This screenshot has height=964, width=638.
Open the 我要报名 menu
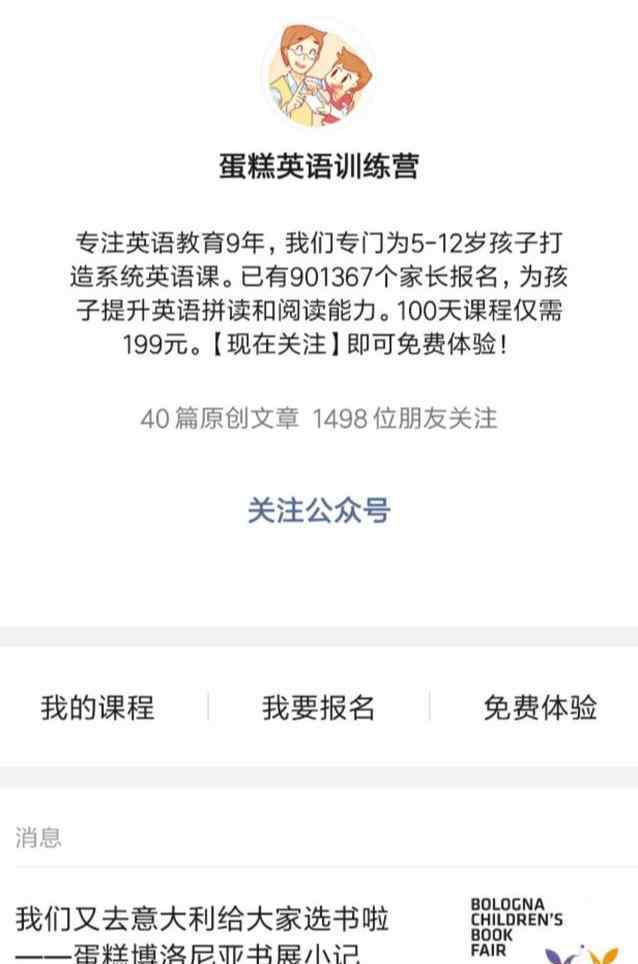click(318, 708)
